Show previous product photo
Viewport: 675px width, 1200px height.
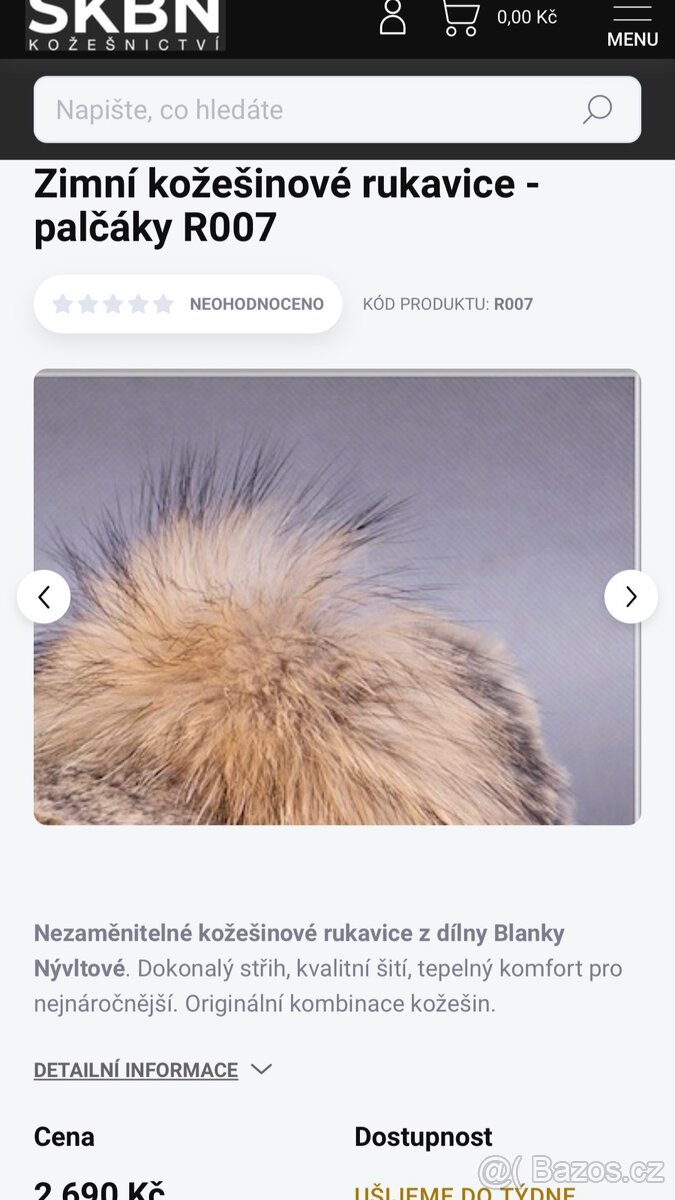tap(44, 597)
